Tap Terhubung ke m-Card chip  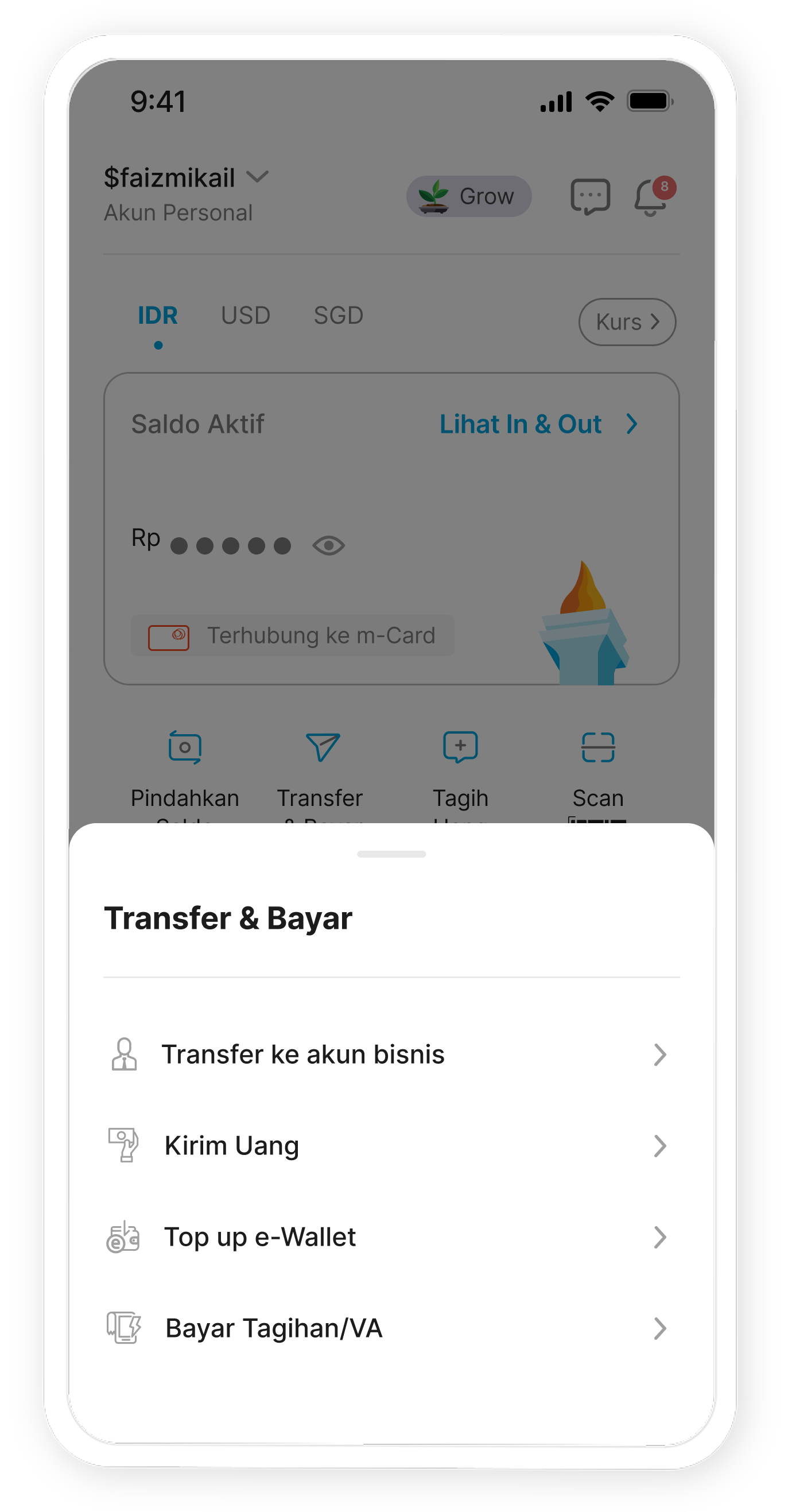(292, 635)
